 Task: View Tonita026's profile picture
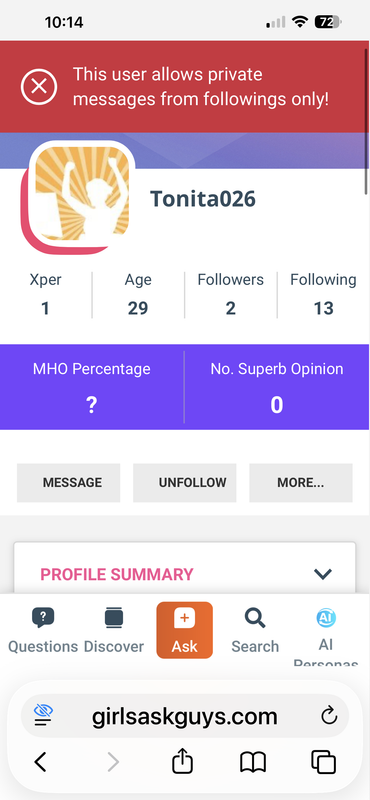coord(82,193)
